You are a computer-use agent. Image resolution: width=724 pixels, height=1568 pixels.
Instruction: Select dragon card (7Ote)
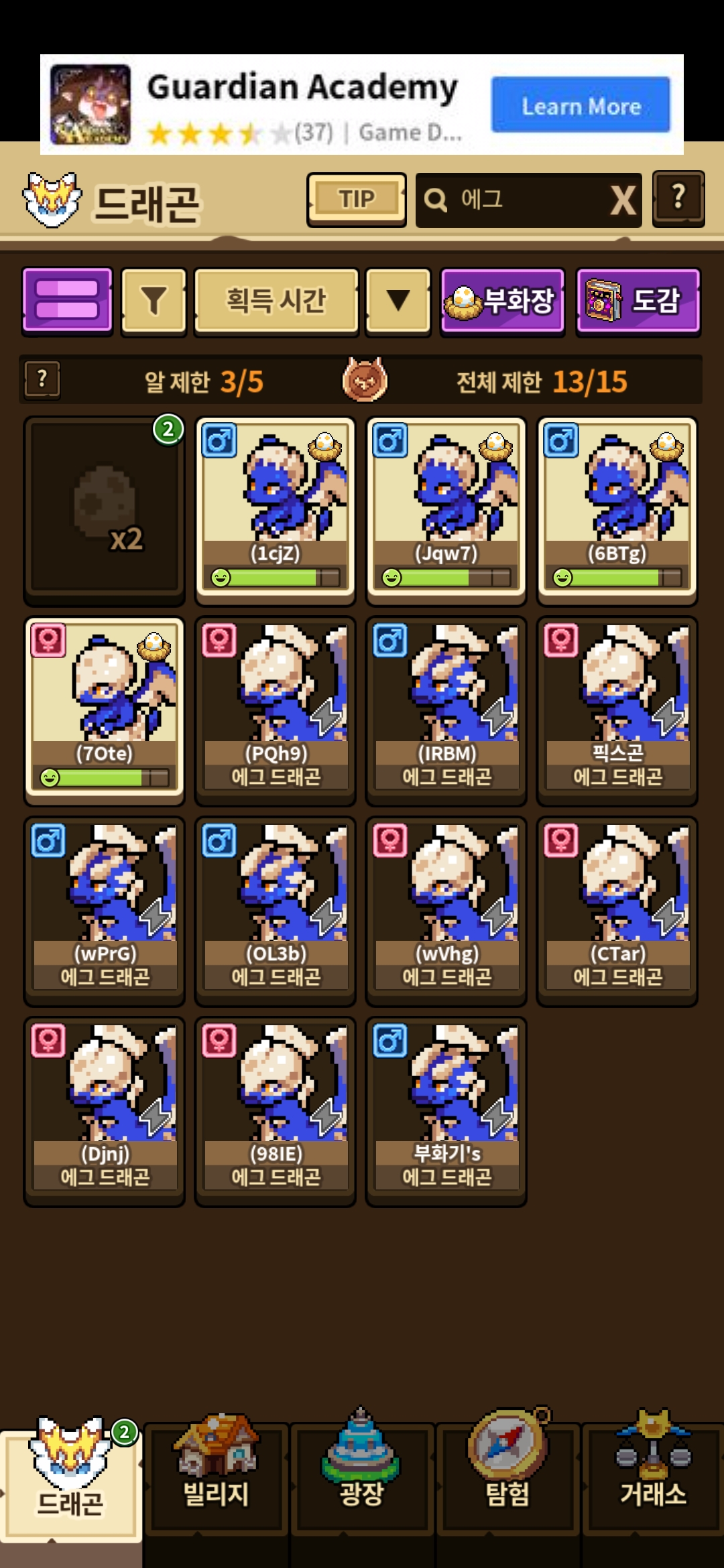point(105,711)
